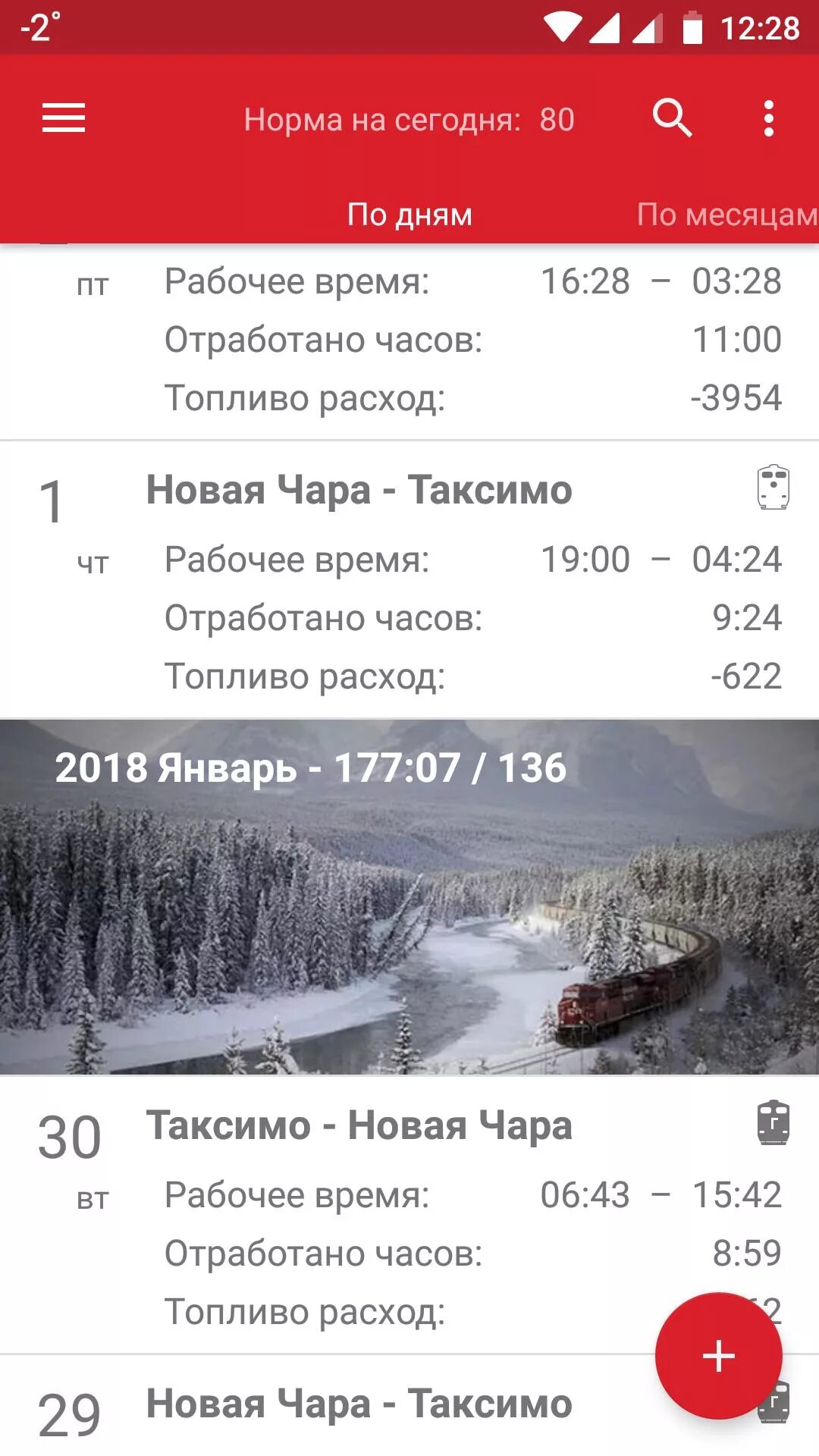
Task: Select the По дням tab
Action: click(x=409, y=215)
